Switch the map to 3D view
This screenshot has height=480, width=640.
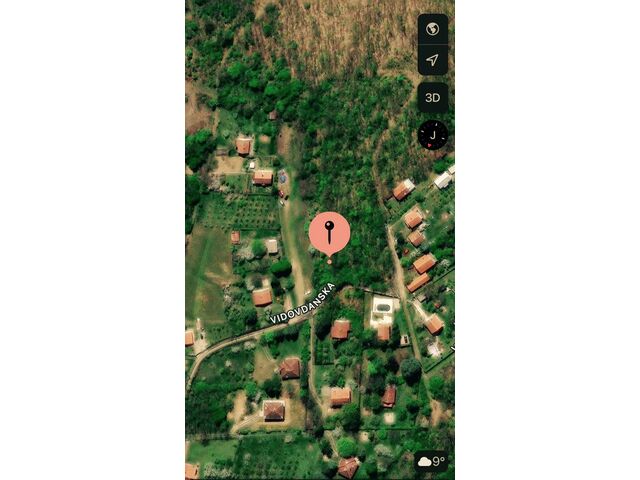point(433,98)
